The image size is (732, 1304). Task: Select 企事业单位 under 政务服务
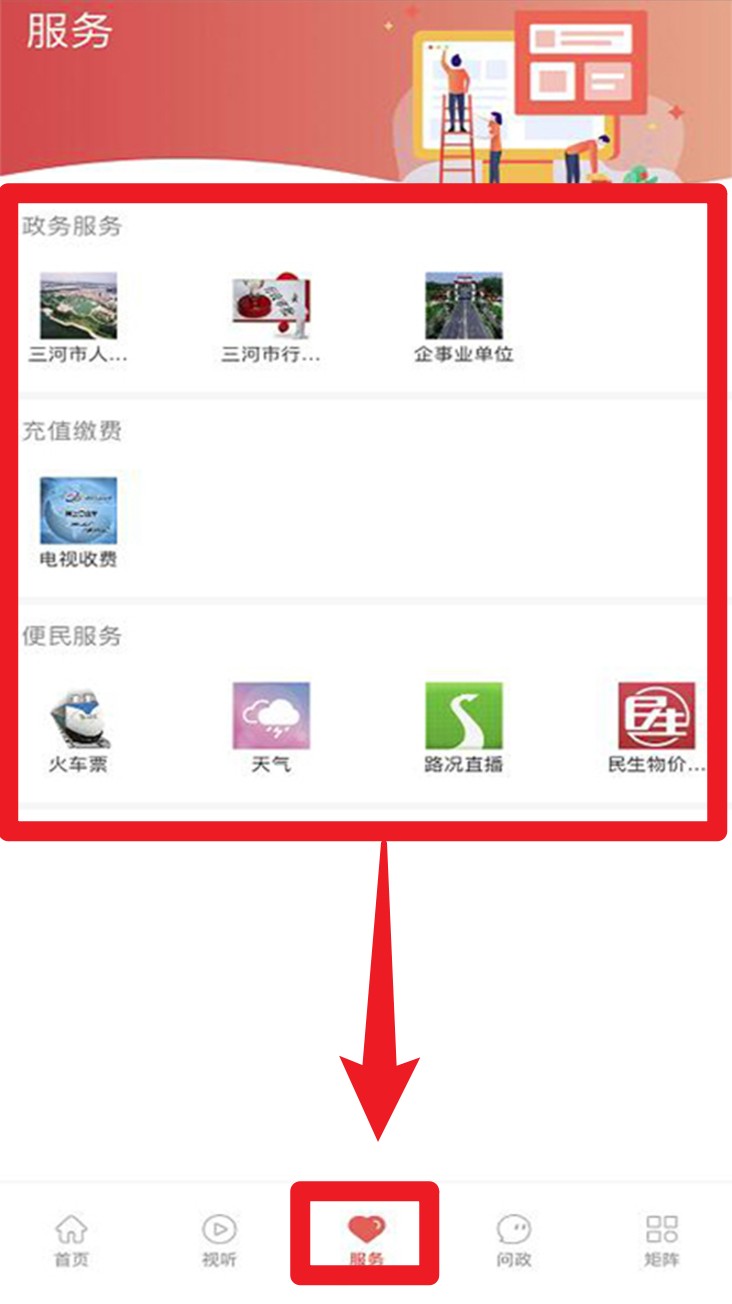[463, 317]
